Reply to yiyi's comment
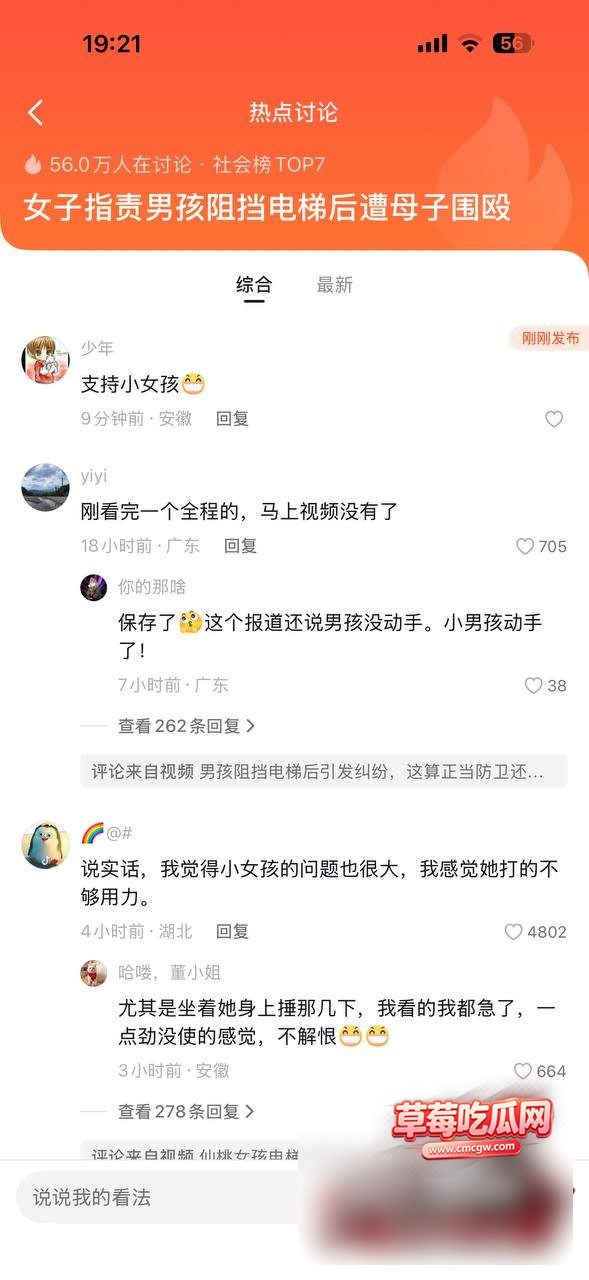The width and height of the screenshot is (589, 1280). [241, 546]
